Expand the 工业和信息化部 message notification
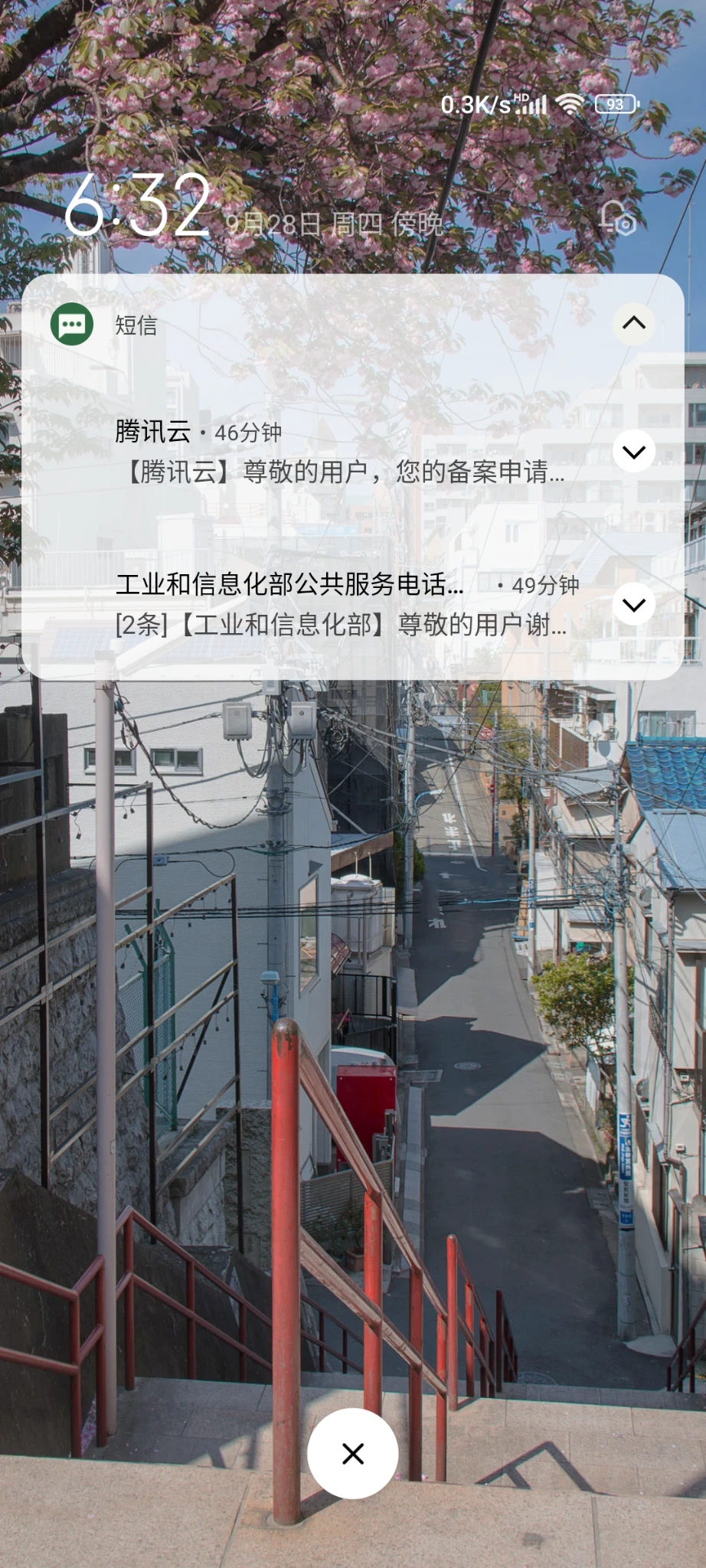This screenshot has width=706, height=1568. click(633, 605)
